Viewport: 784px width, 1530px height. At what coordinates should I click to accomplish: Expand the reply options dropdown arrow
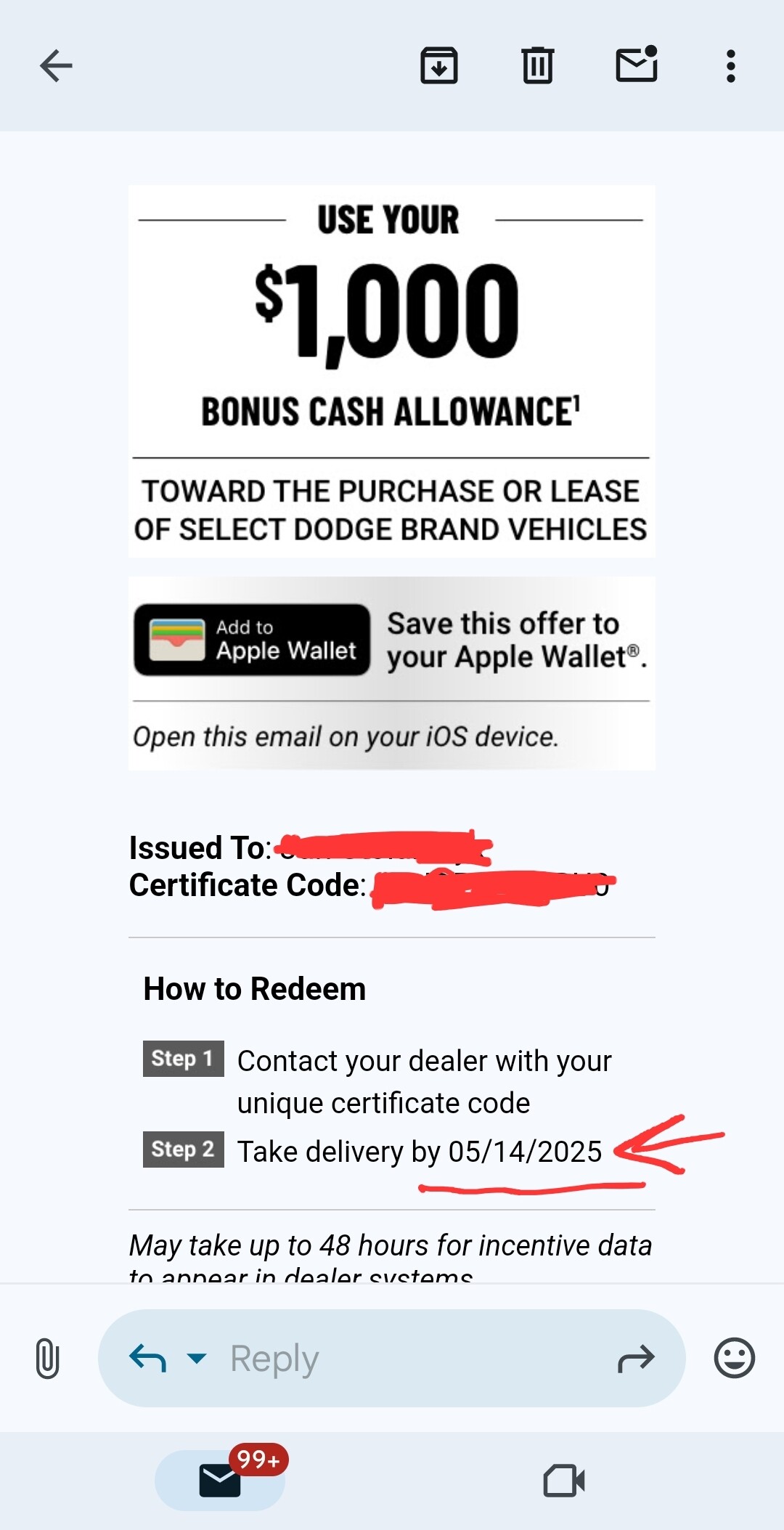(x=197, y=1358)
